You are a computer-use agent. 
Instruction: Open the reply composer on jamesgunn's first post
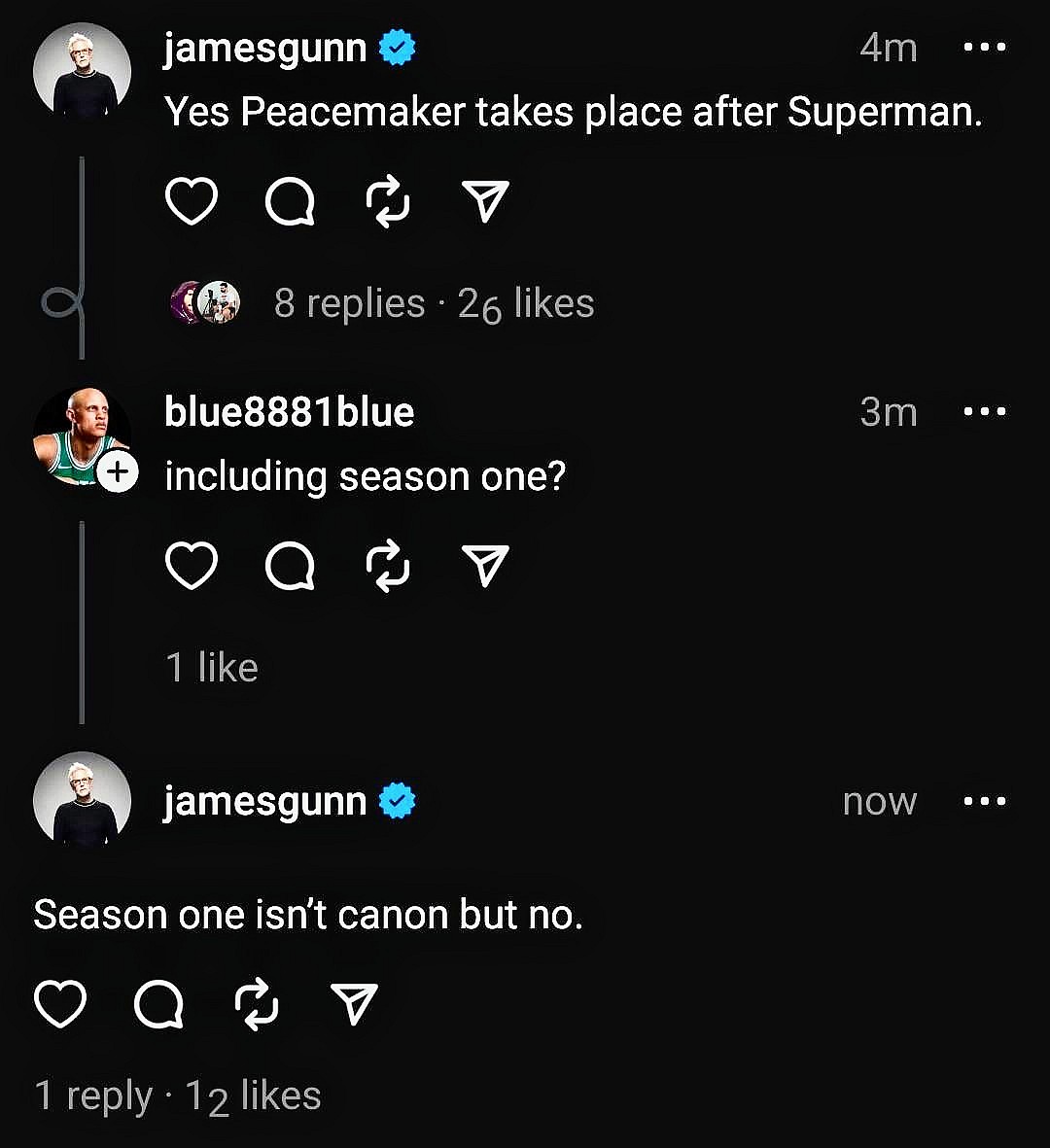[x=290, y=201]
